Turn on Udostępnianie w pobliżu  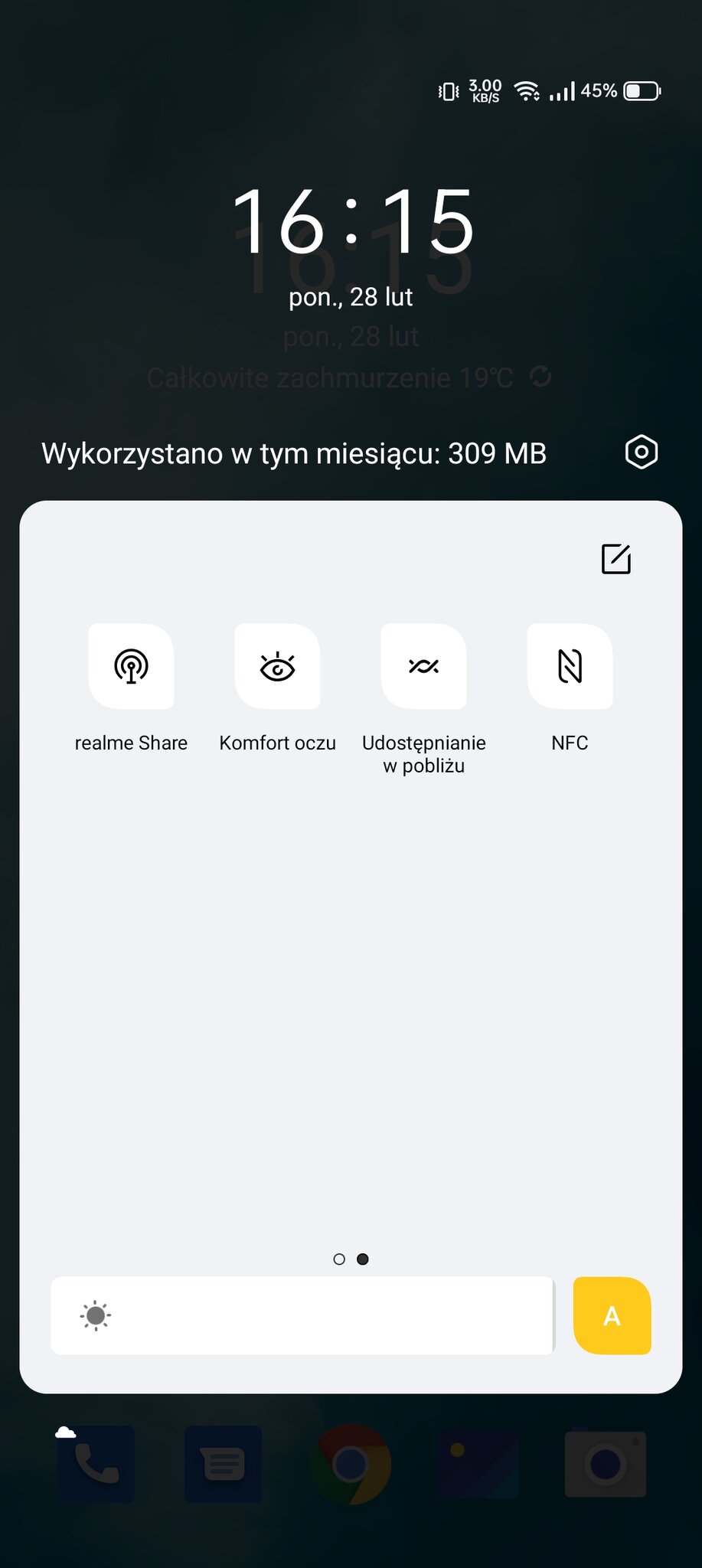[x=423, y=666]
